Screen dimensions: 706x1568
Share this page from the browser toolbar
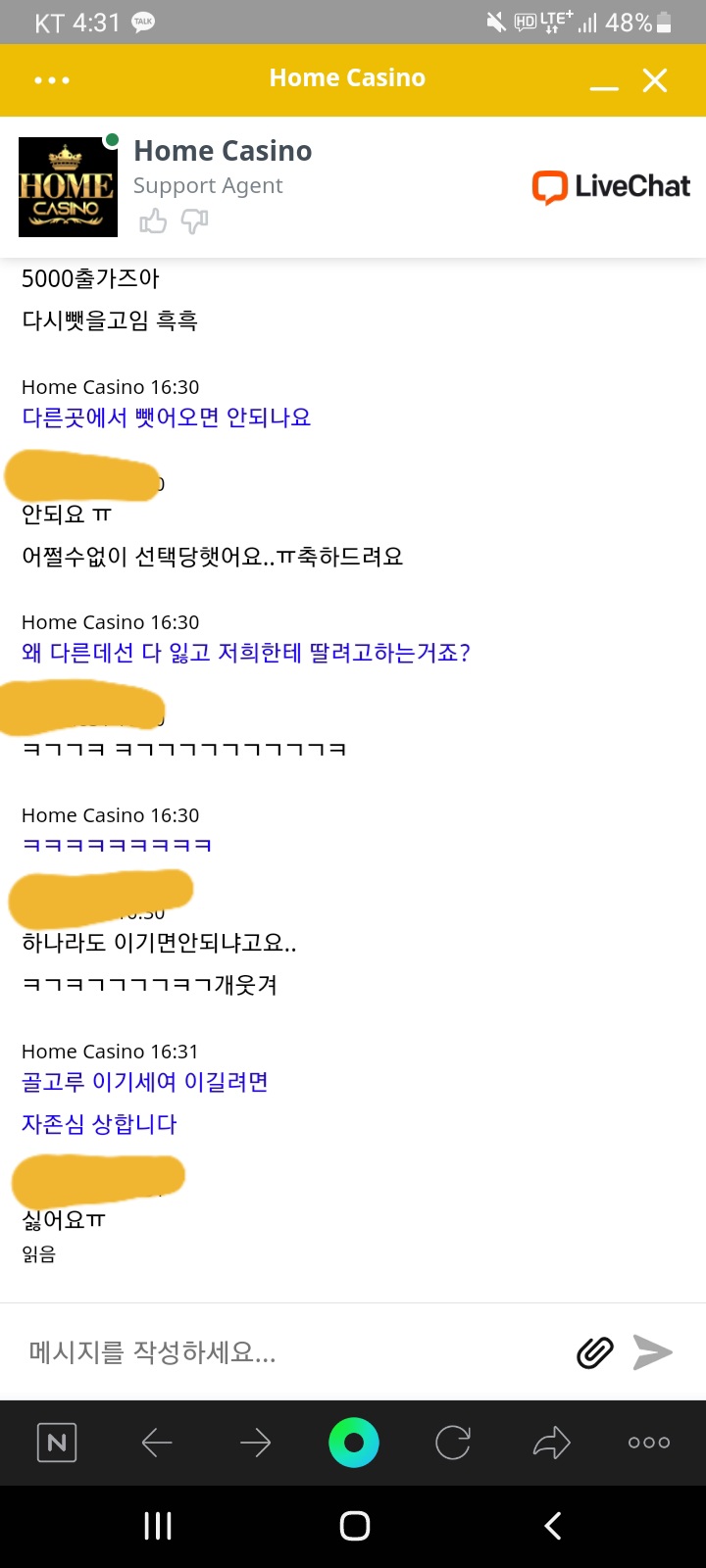551,1443
